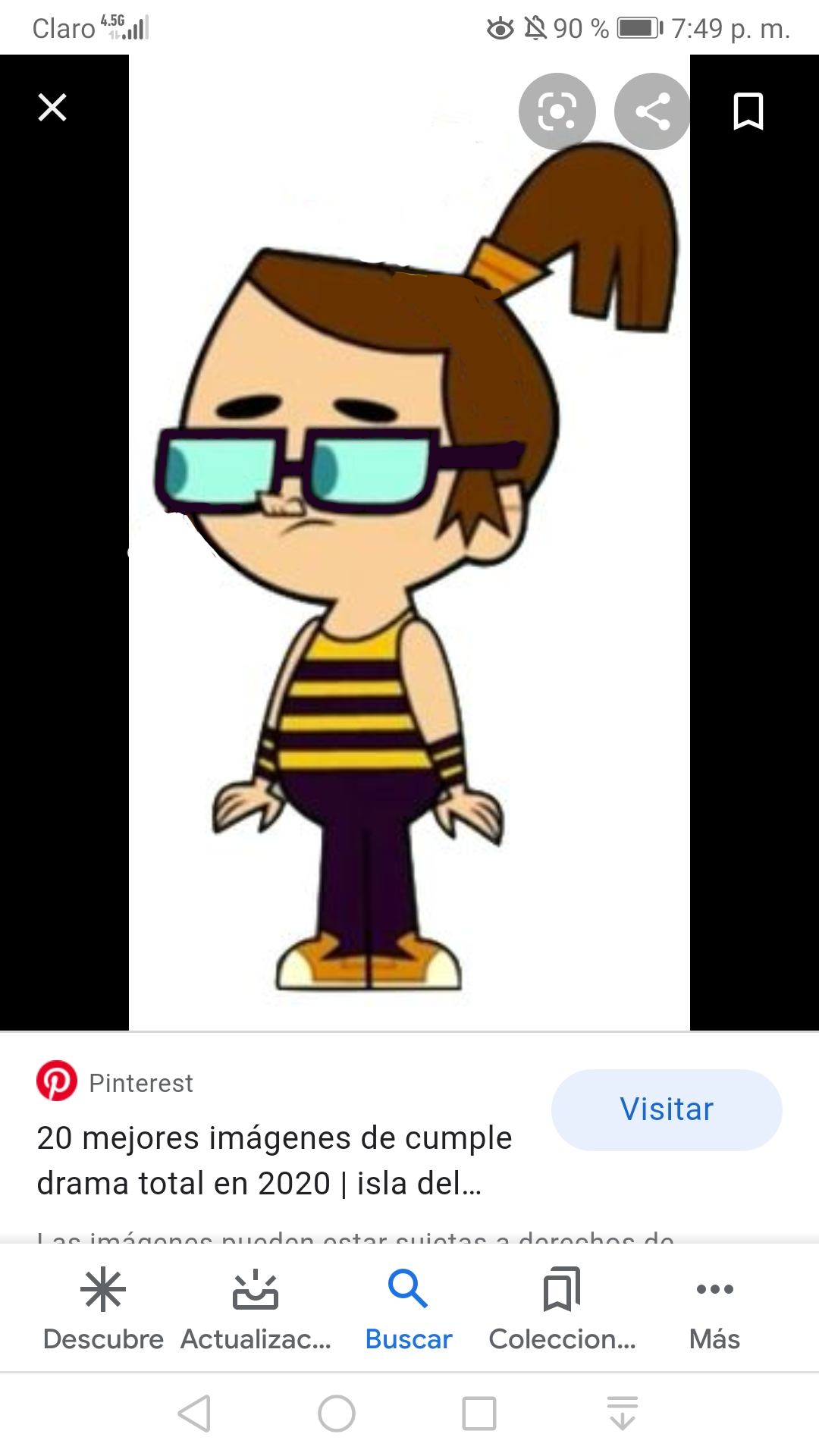Save image to collections with bookmark
This screenshot has width=819, height=1456.
tap(748, 111)
